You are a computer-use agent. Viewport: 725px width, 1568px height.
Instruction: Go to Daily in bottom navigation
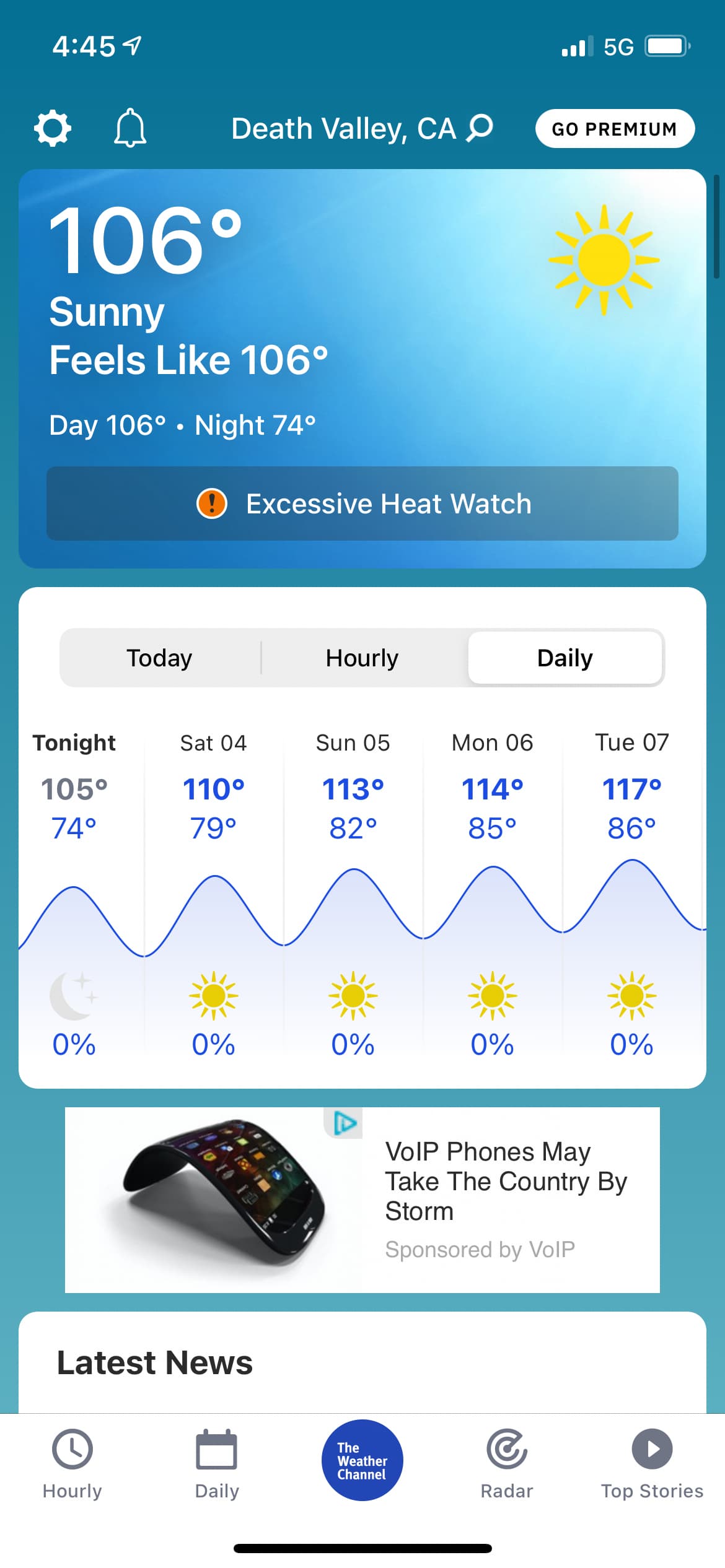[217, 1464]
